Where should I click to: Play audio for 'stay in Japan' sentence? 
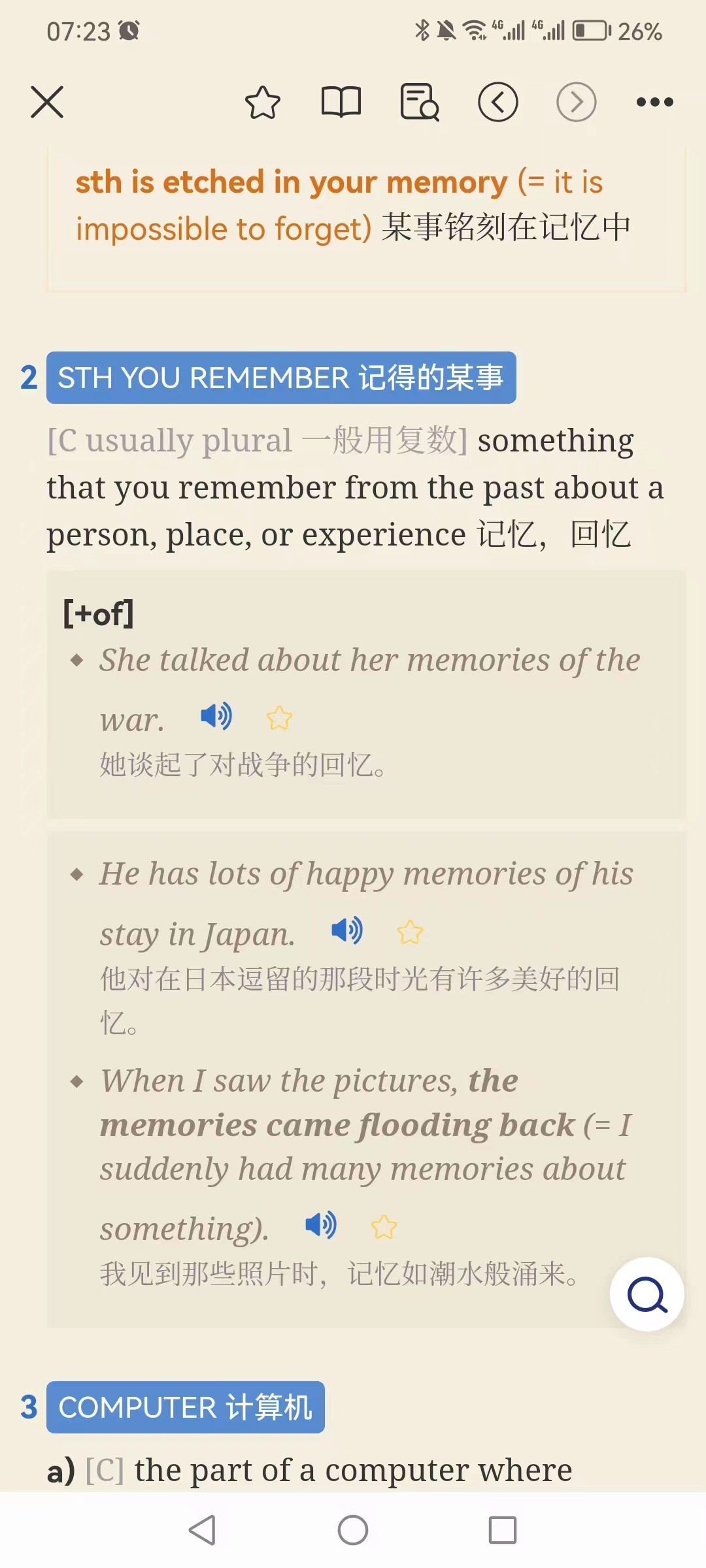346,930
